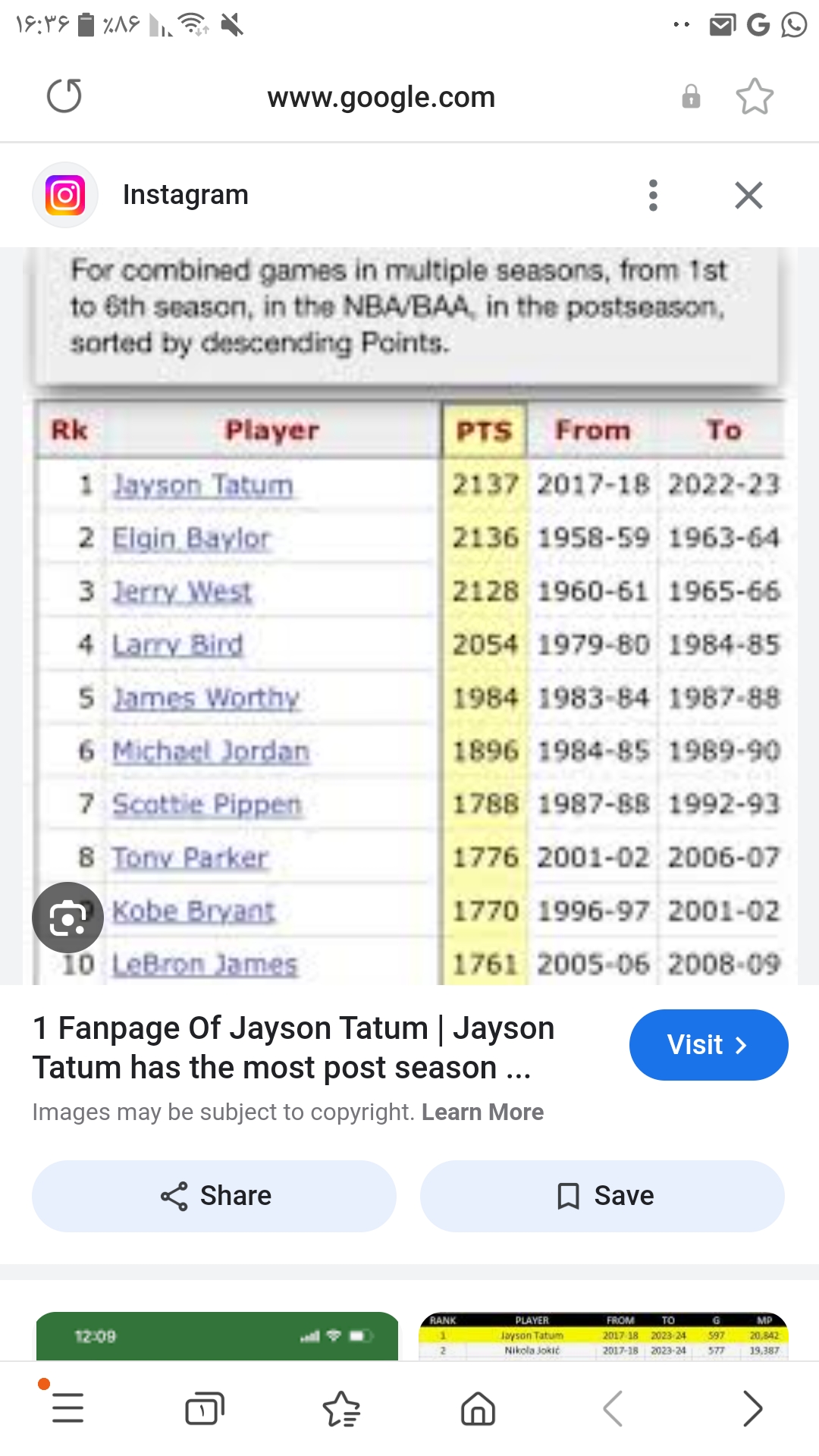The image size is (819, 1456).
Task: Open the Jayson Tatum Nikola Jokić related image
Action: coord(604,1335)
